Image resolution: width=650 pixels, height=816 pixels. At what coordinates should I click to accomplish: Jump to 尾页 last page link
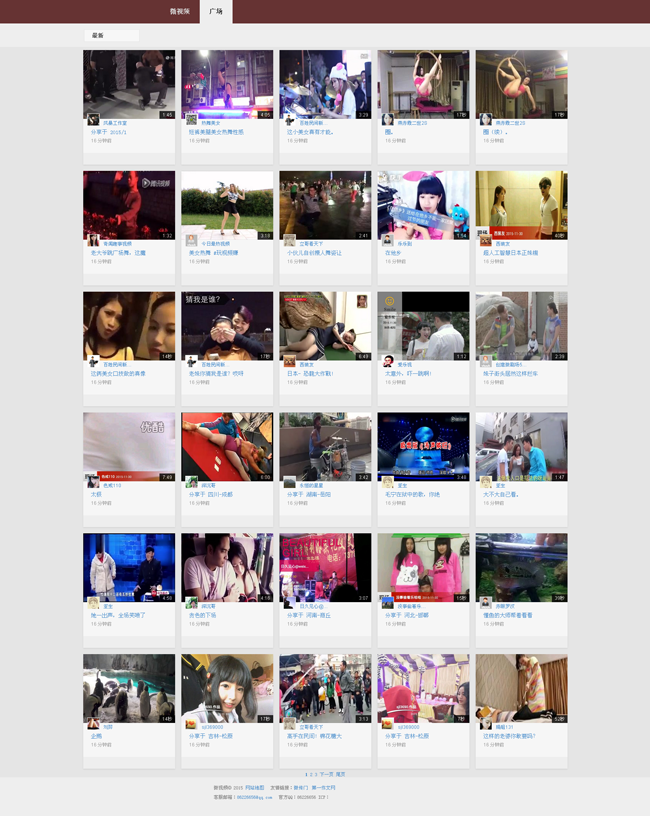point(340,774)
